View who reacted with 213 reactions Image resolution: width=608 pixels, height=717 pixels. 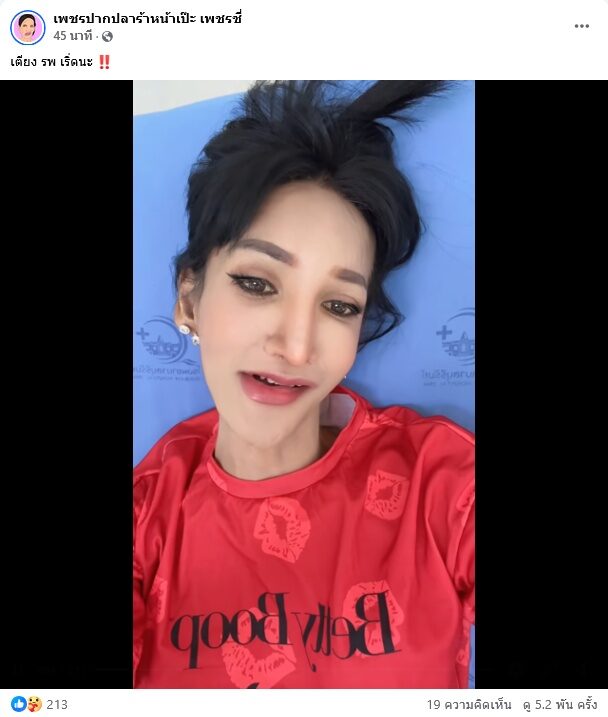point(56,704)
